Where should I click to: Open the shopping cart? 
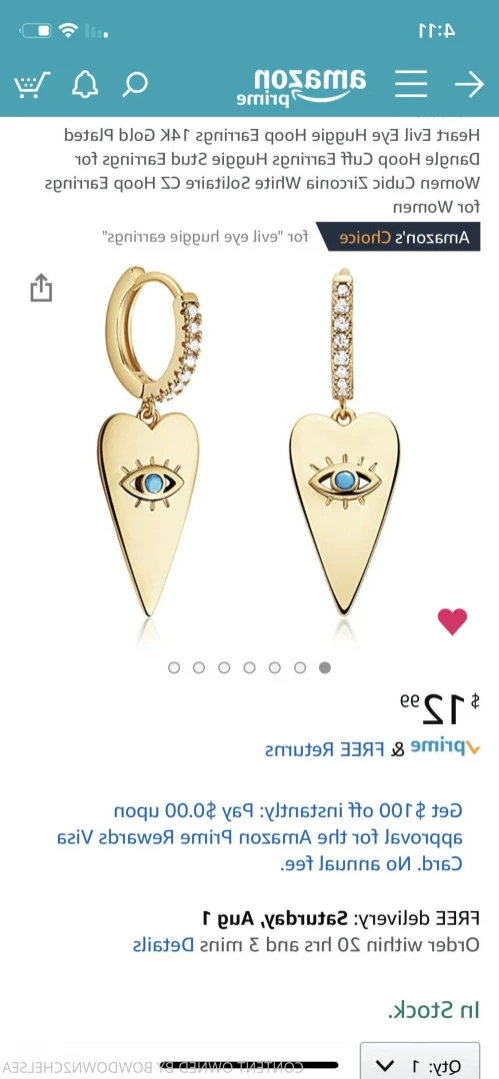[x=32, y=85]
